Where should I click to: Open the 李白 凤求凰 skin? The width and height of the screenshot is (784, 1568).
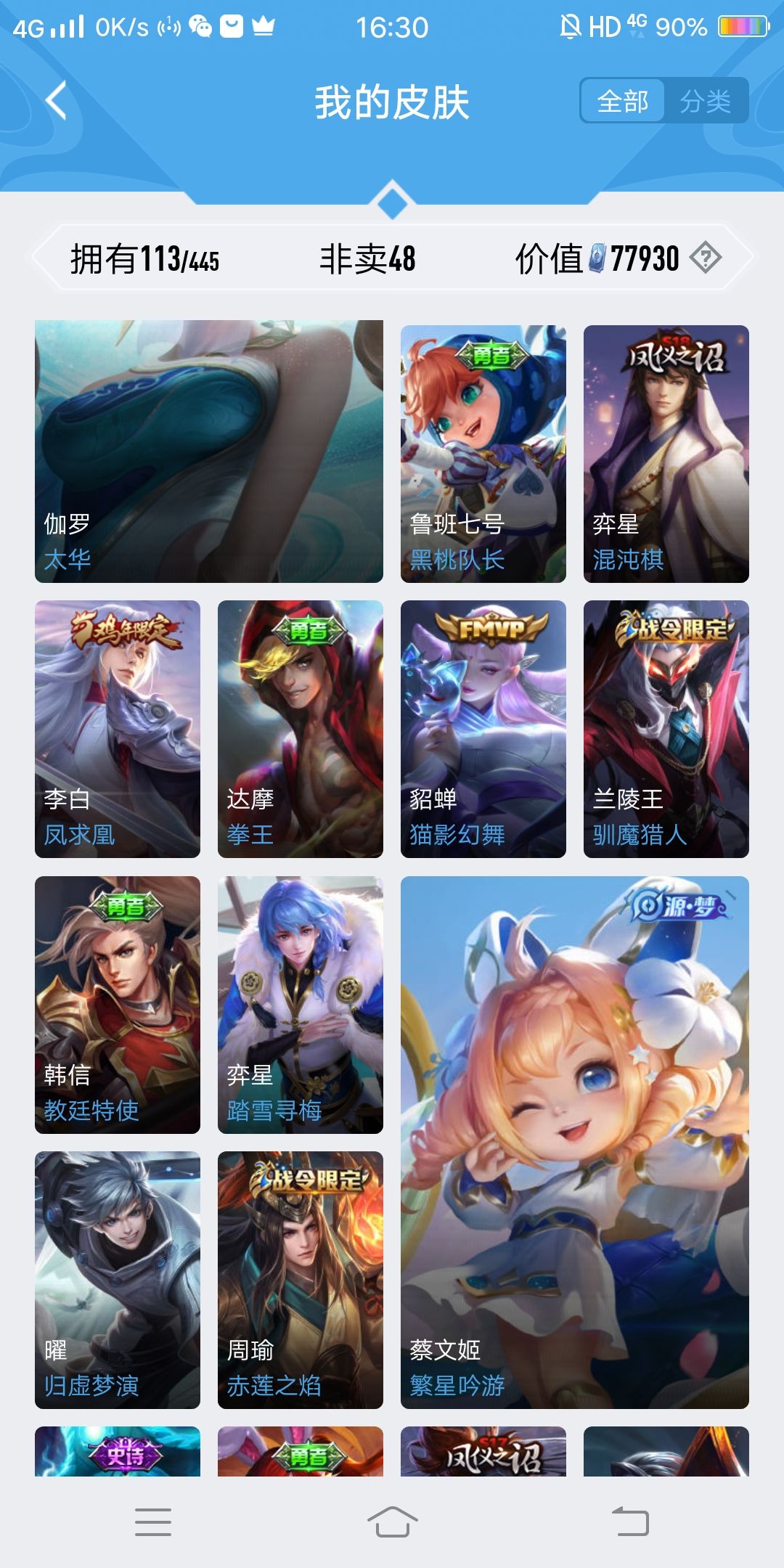(118, 729)
